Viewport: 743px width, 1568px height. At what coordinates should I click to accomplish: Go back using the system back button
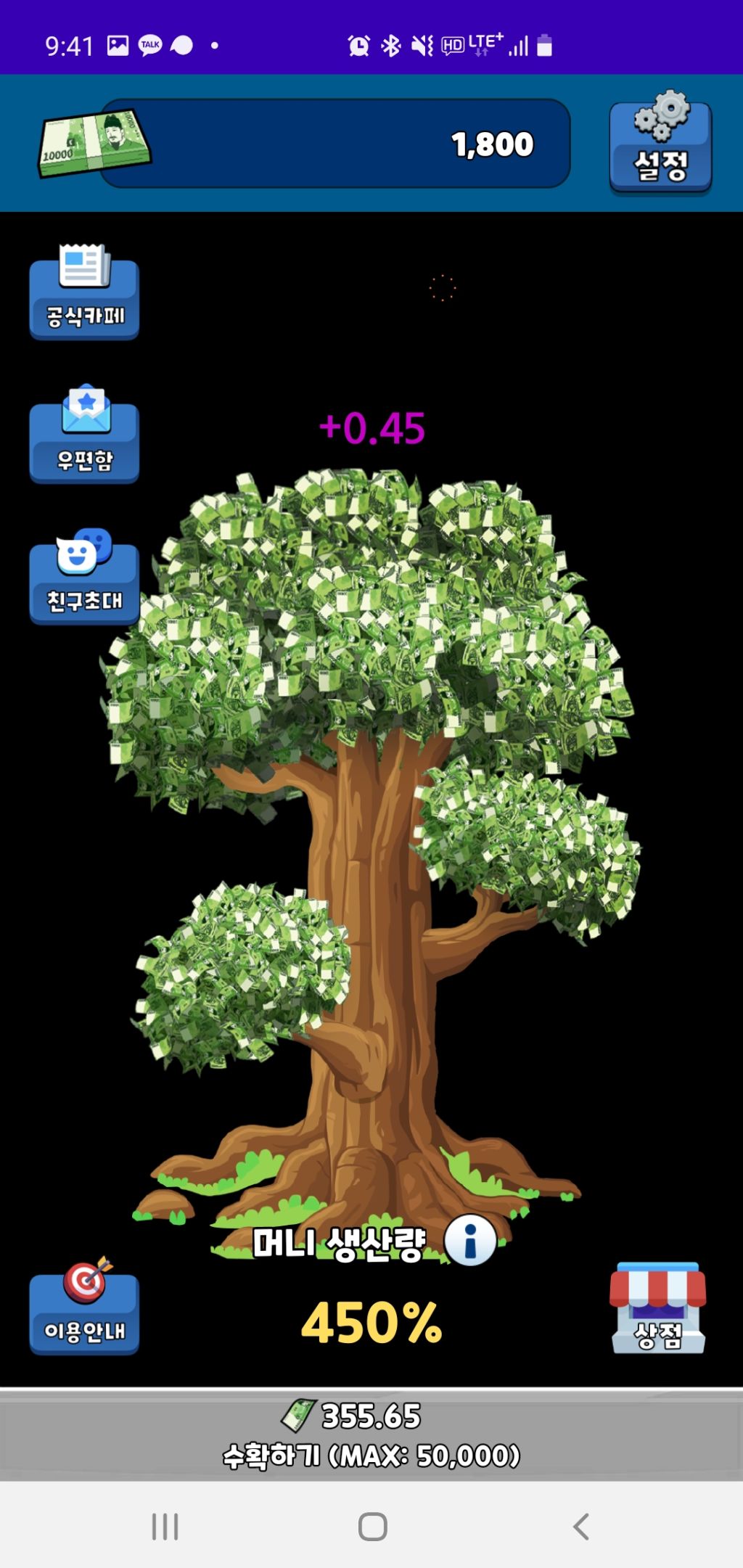[580, 1527]
